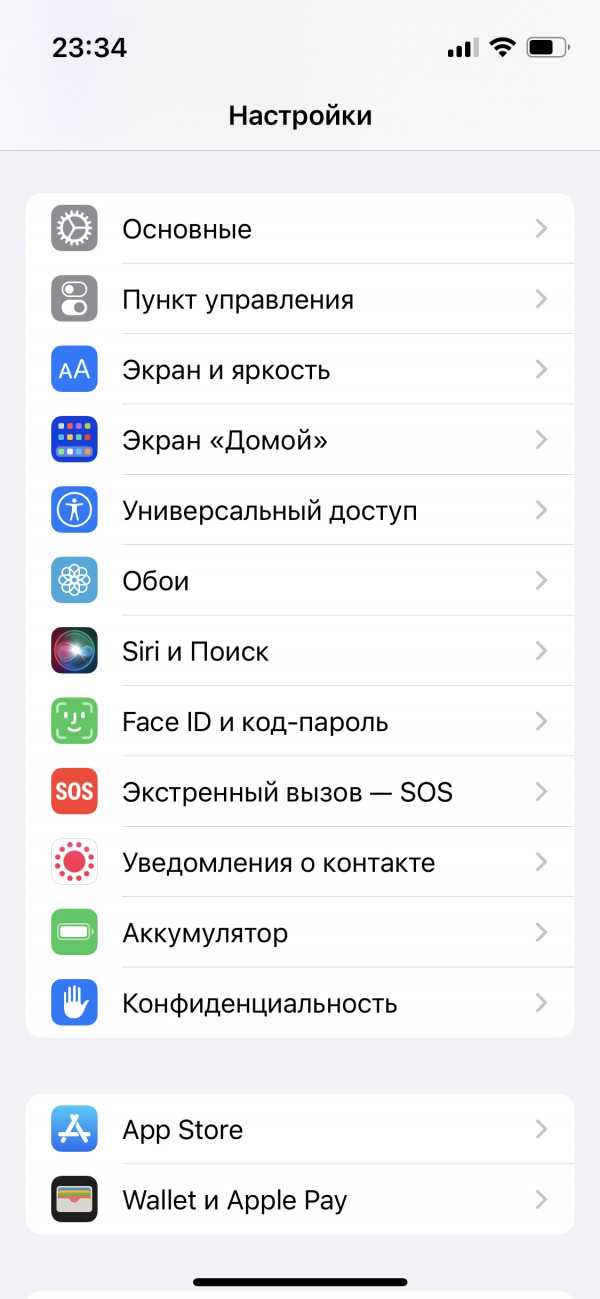The width and height of the screenshot is (600, 1299).
Task: View Аккумулятор settings
Action: click(300, 932)
